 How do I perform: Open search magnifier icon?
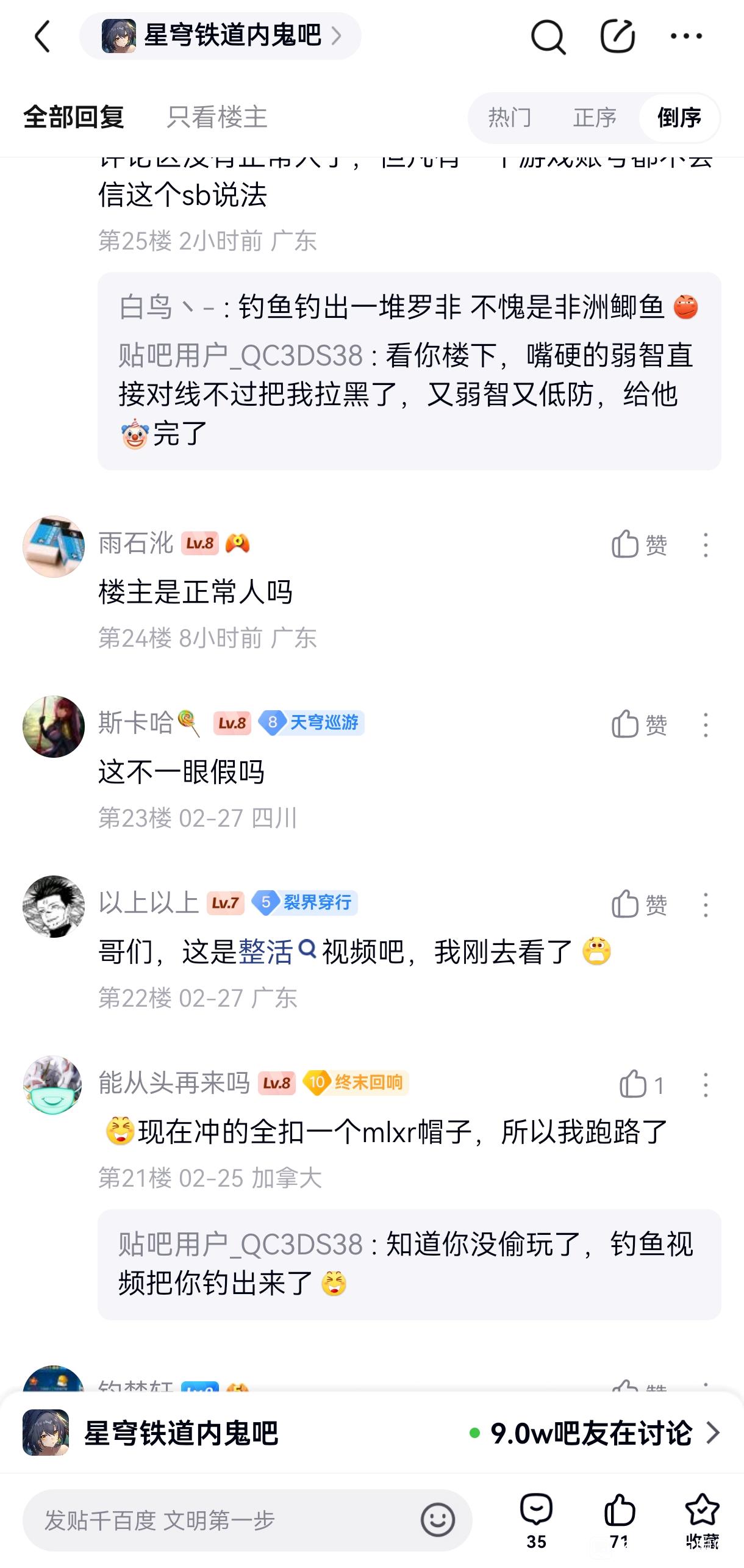(x=547, y=37)
